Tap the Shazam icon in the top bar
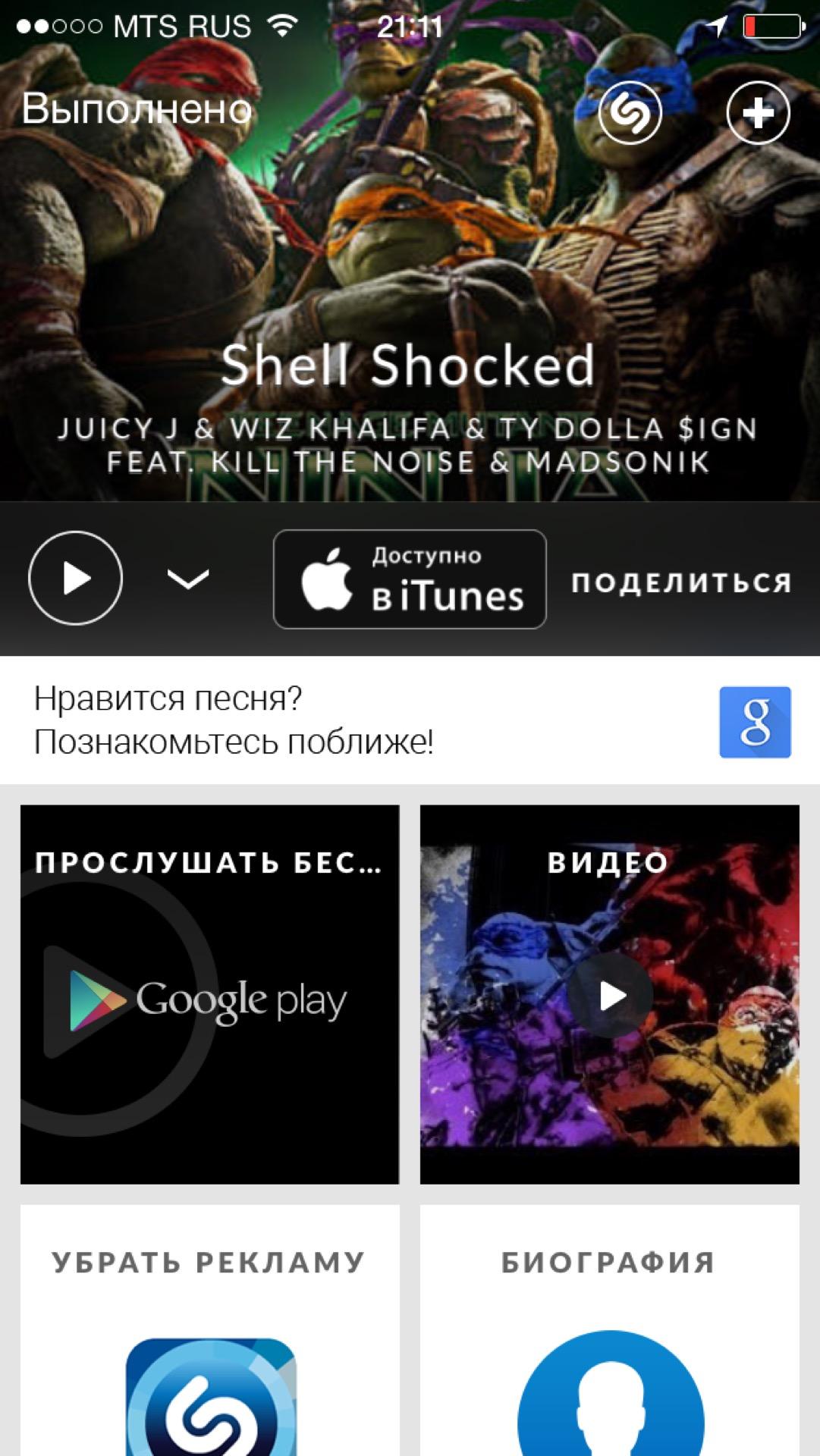Viewport: 820px width, 1456px height. pyautogui.click(x=630, y=113)
